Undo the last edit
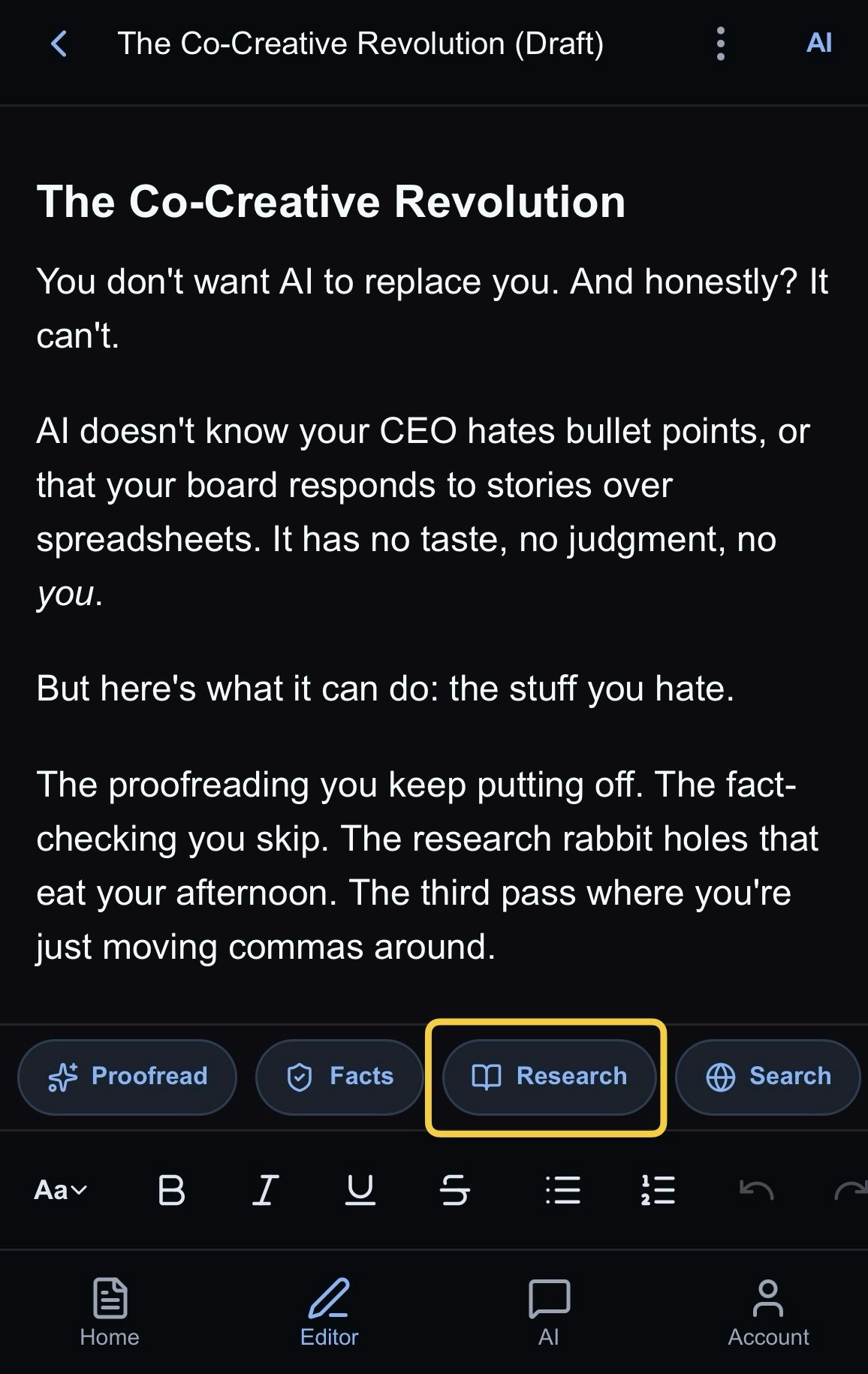Image resolution: width=868 pixels, height=1374 pixels. (756, 1190)
